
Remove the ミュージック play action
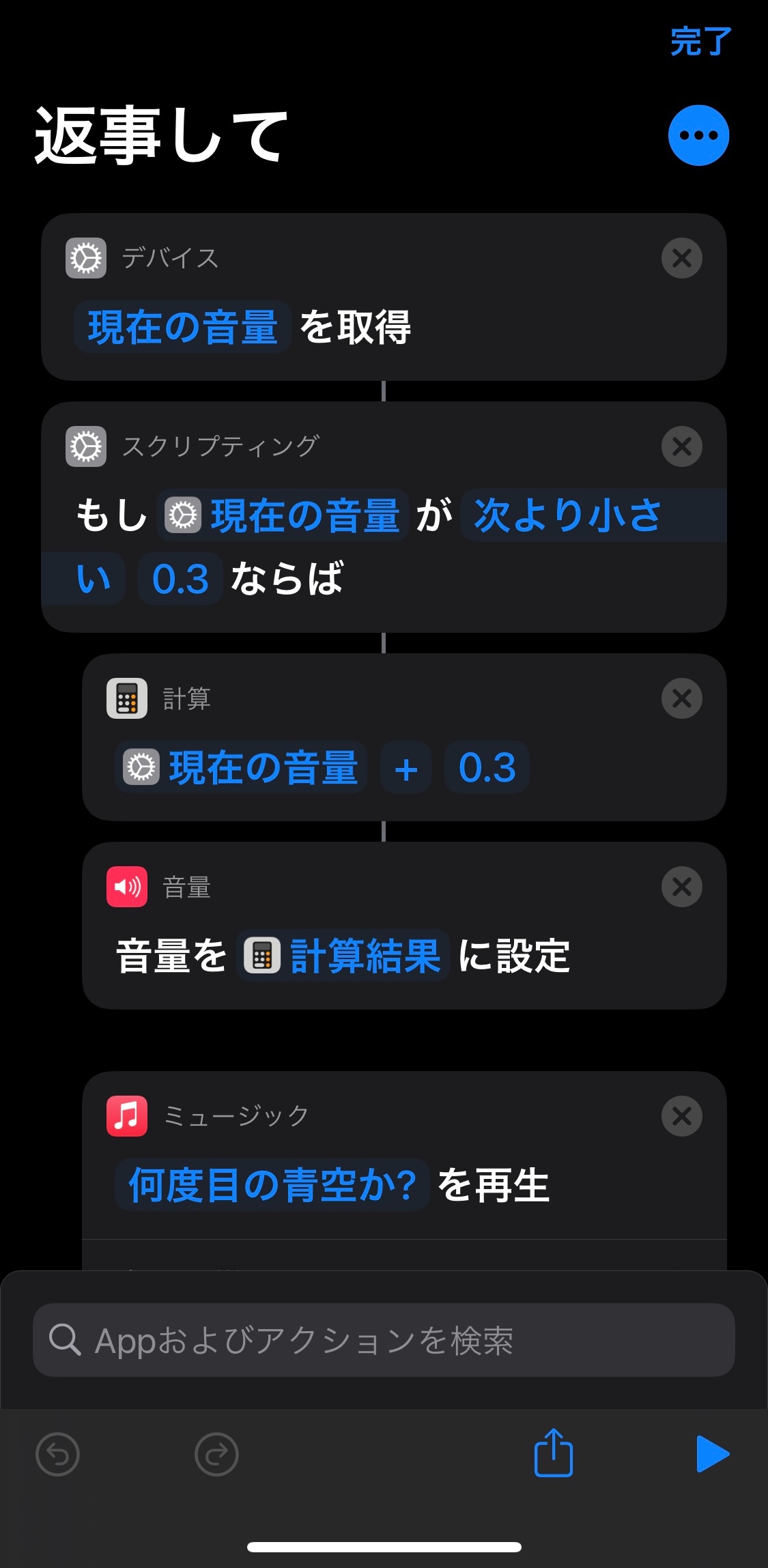(681, 1116)
